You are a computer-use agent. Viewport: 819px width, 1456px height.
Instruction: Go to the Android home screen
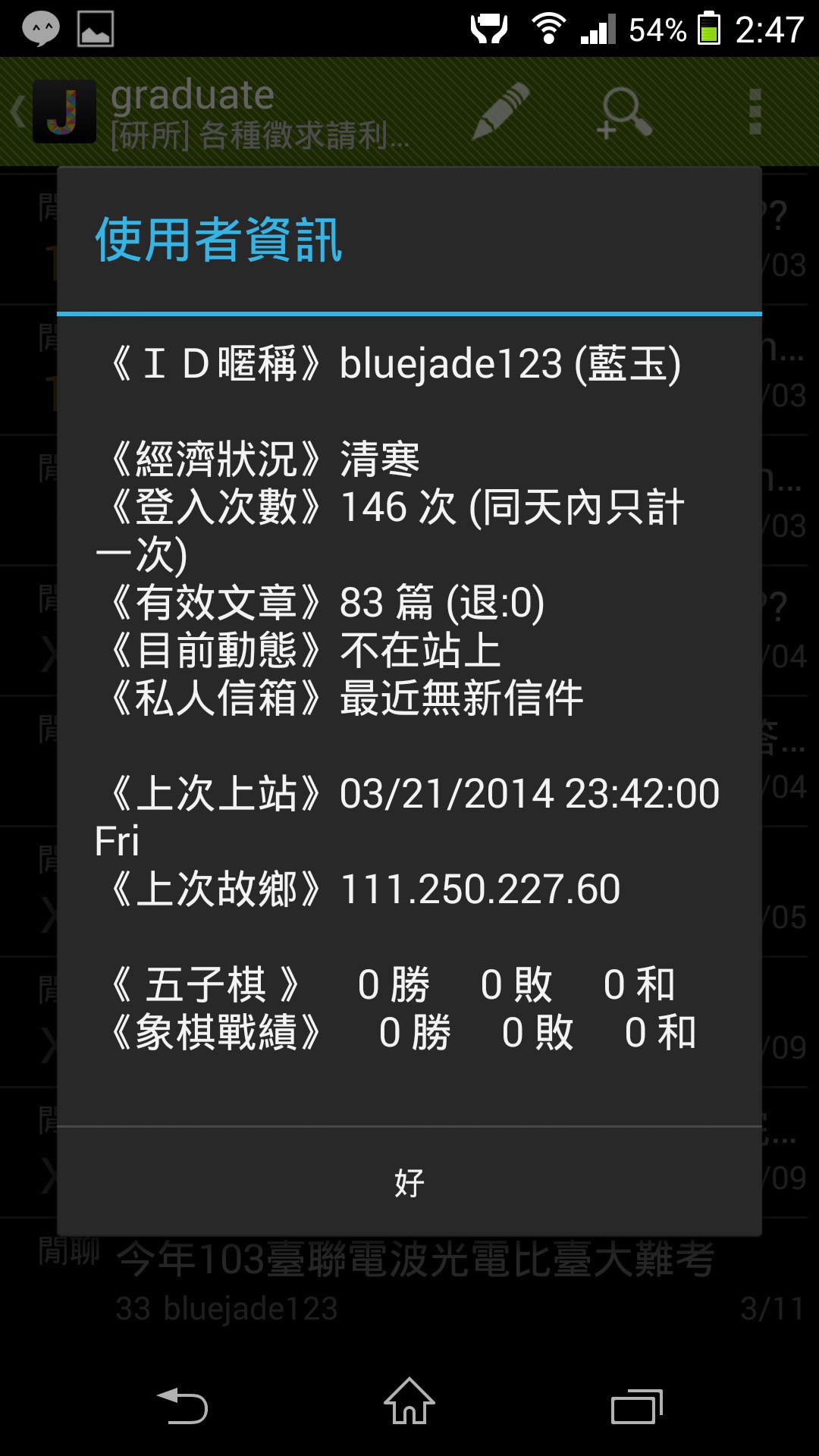[x=409, y=1403]
